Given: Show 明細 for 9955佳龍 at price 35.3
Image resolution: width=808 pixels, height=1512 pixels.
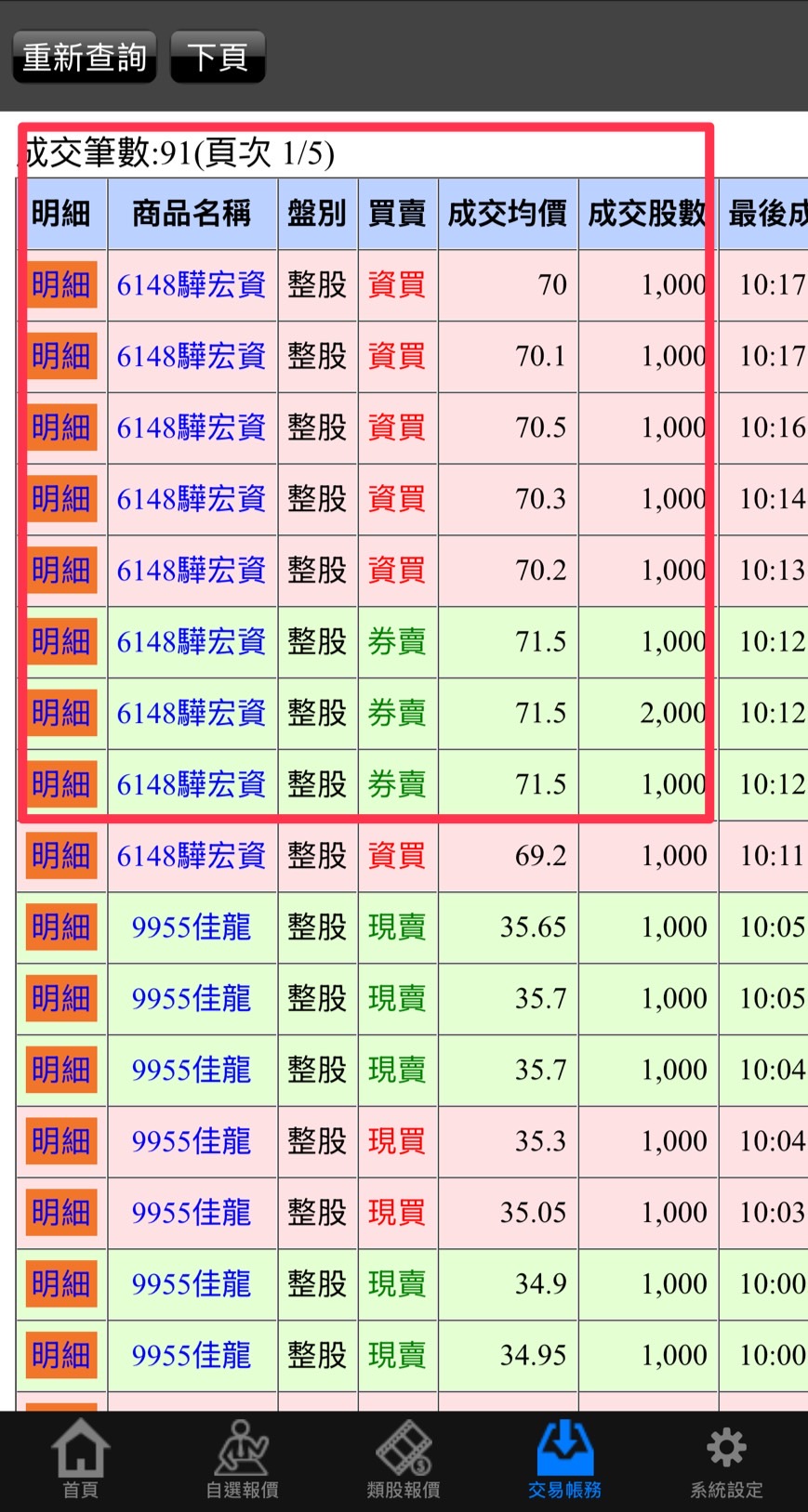Looking at the screenshot, I should pos(61,1141).
